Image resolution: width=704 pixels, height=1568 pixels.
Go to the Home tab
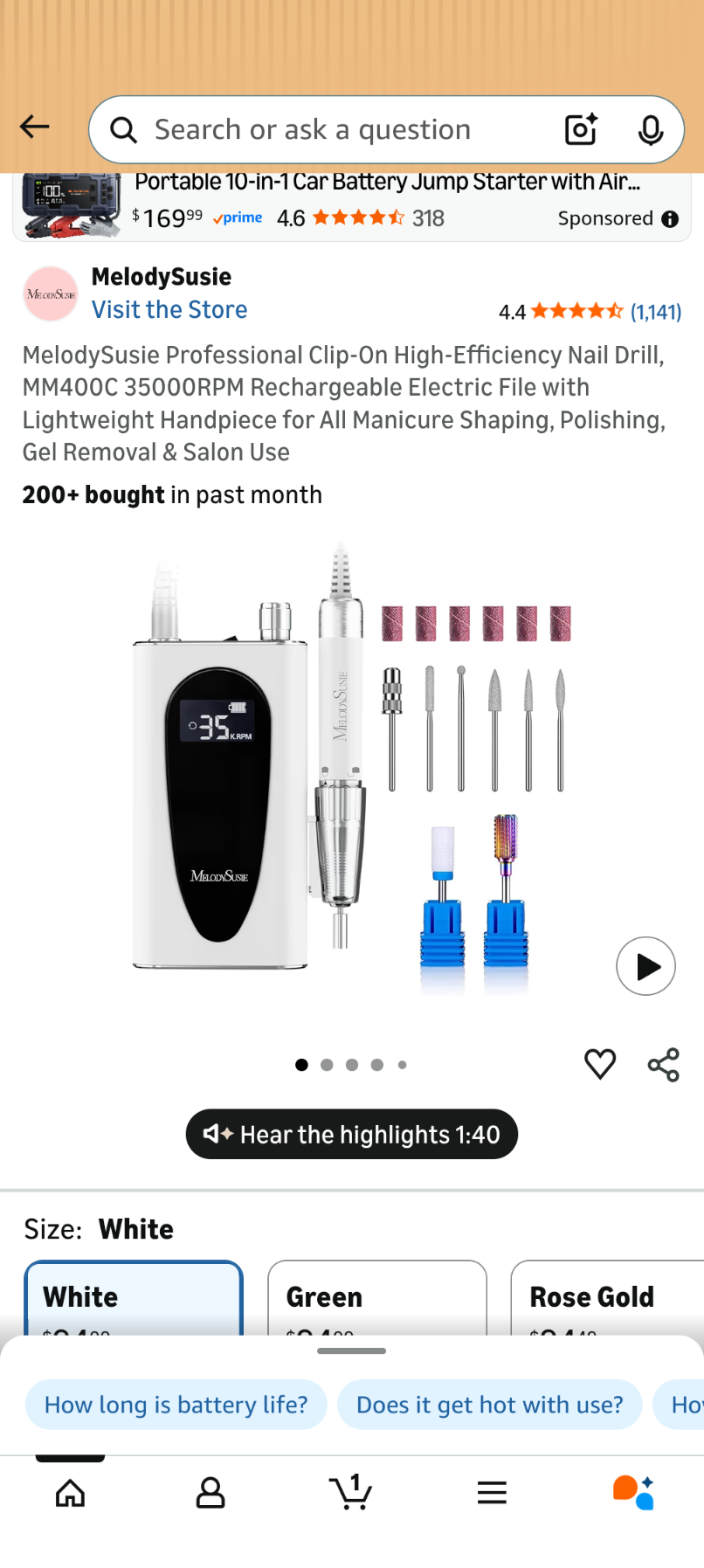pyautogui.click(x=71, y=1493)
